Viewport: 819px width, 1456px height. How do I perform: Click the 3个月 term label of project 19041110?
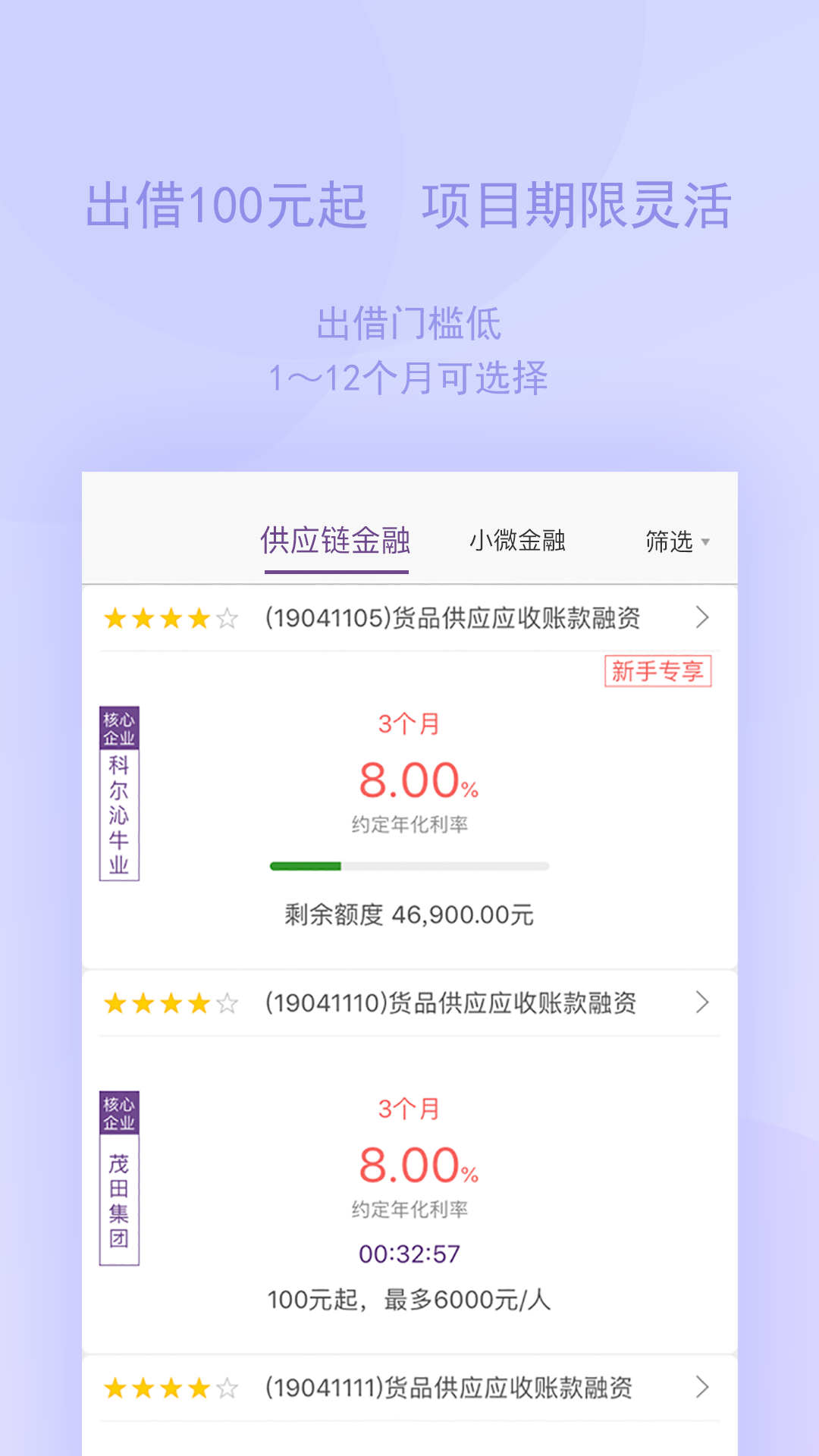(409, 1107)
